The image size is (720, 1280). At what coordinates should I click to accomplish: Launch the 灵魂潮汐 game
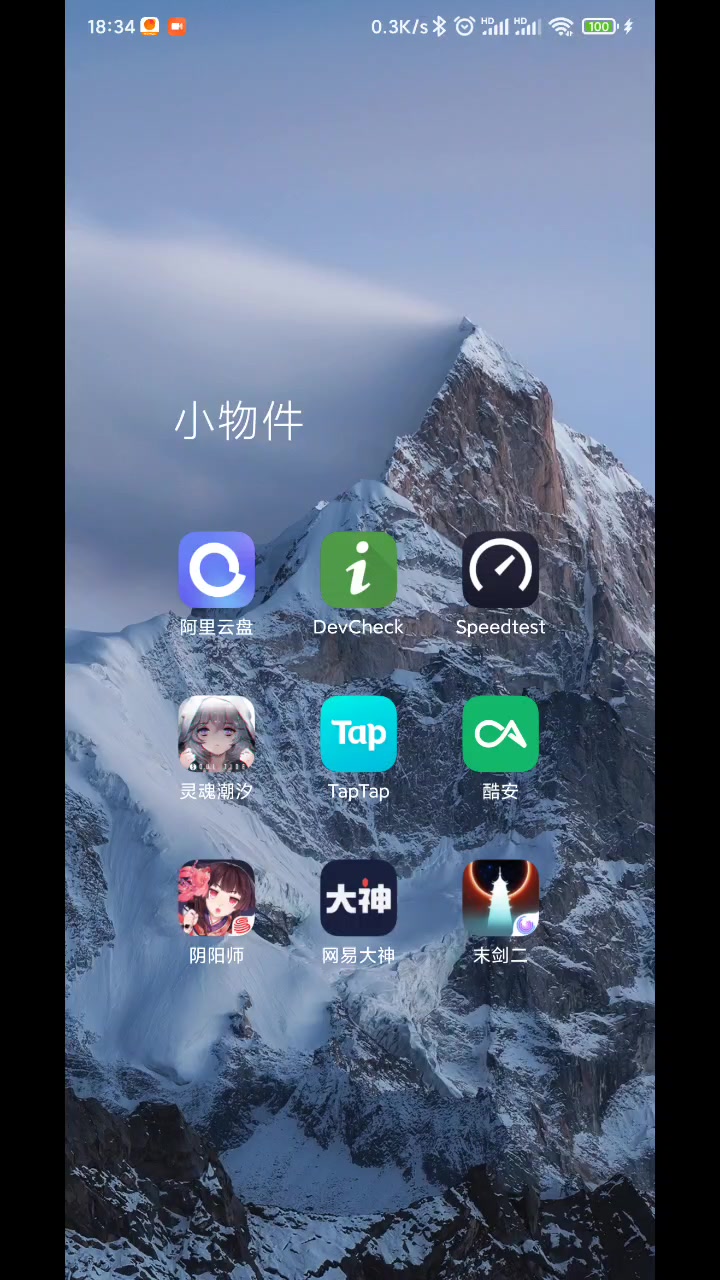216,734
